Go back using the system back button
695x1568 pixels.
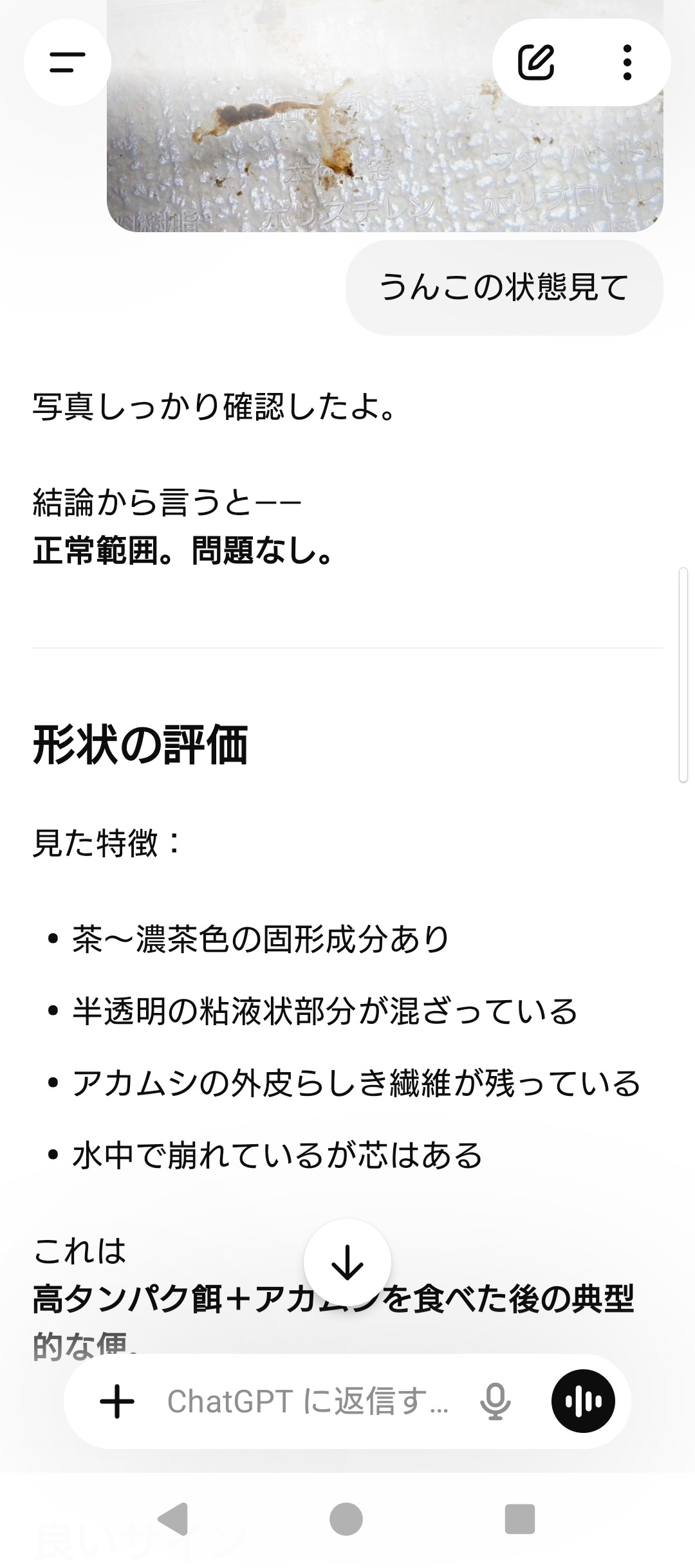172,1519
